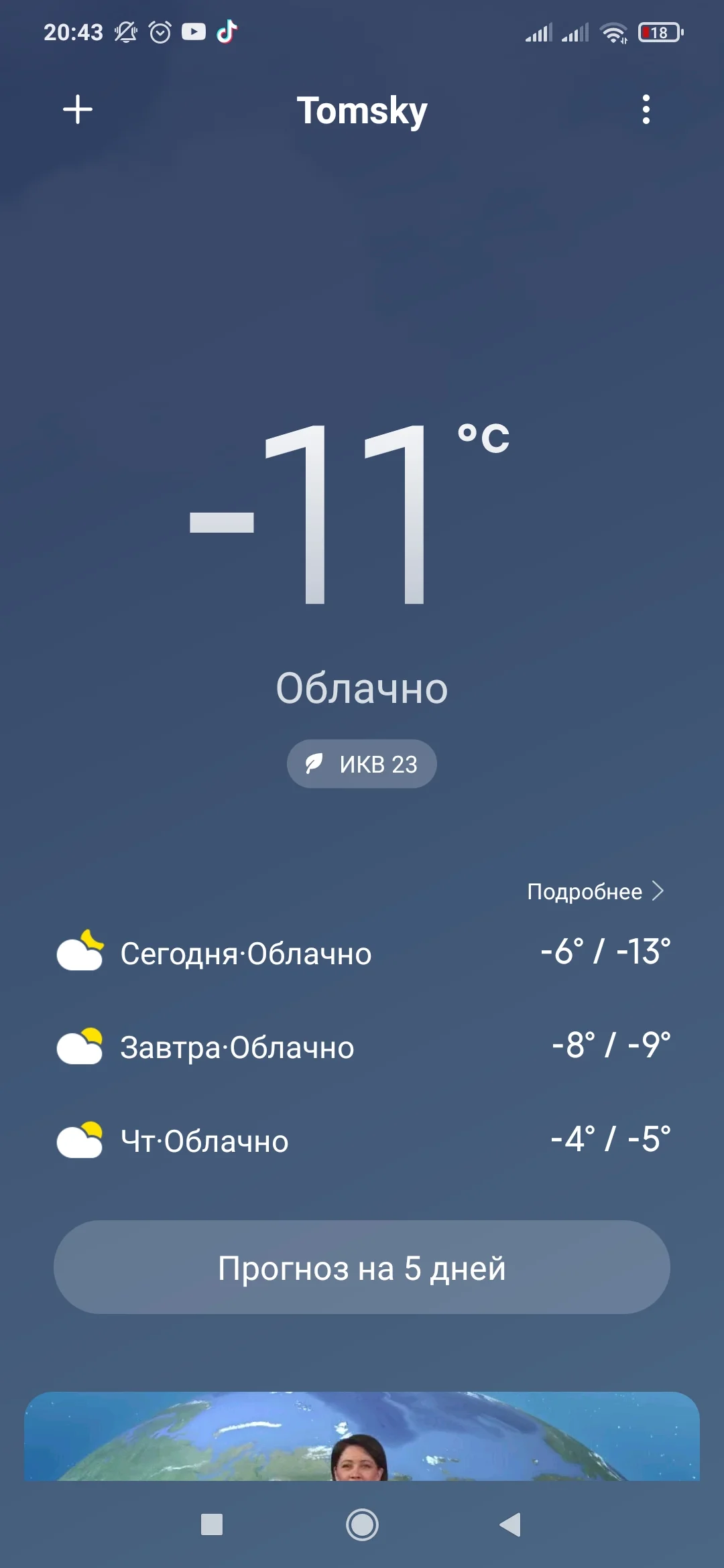Tap the cloudy night icon next to Сегодня

78,952
